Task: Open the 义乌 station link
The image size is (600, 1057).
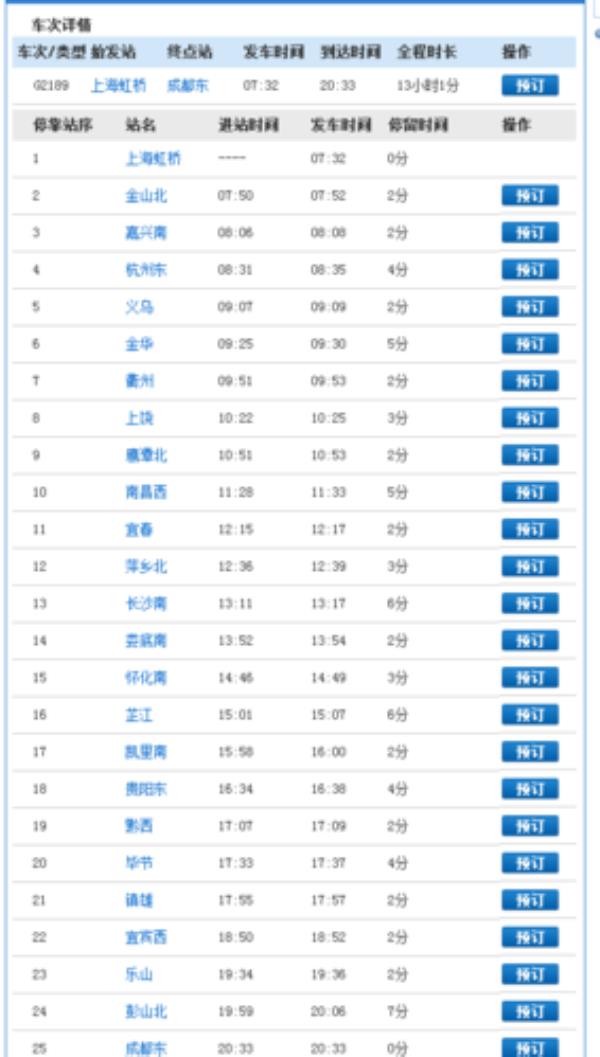Action: [x=139, y=307]
